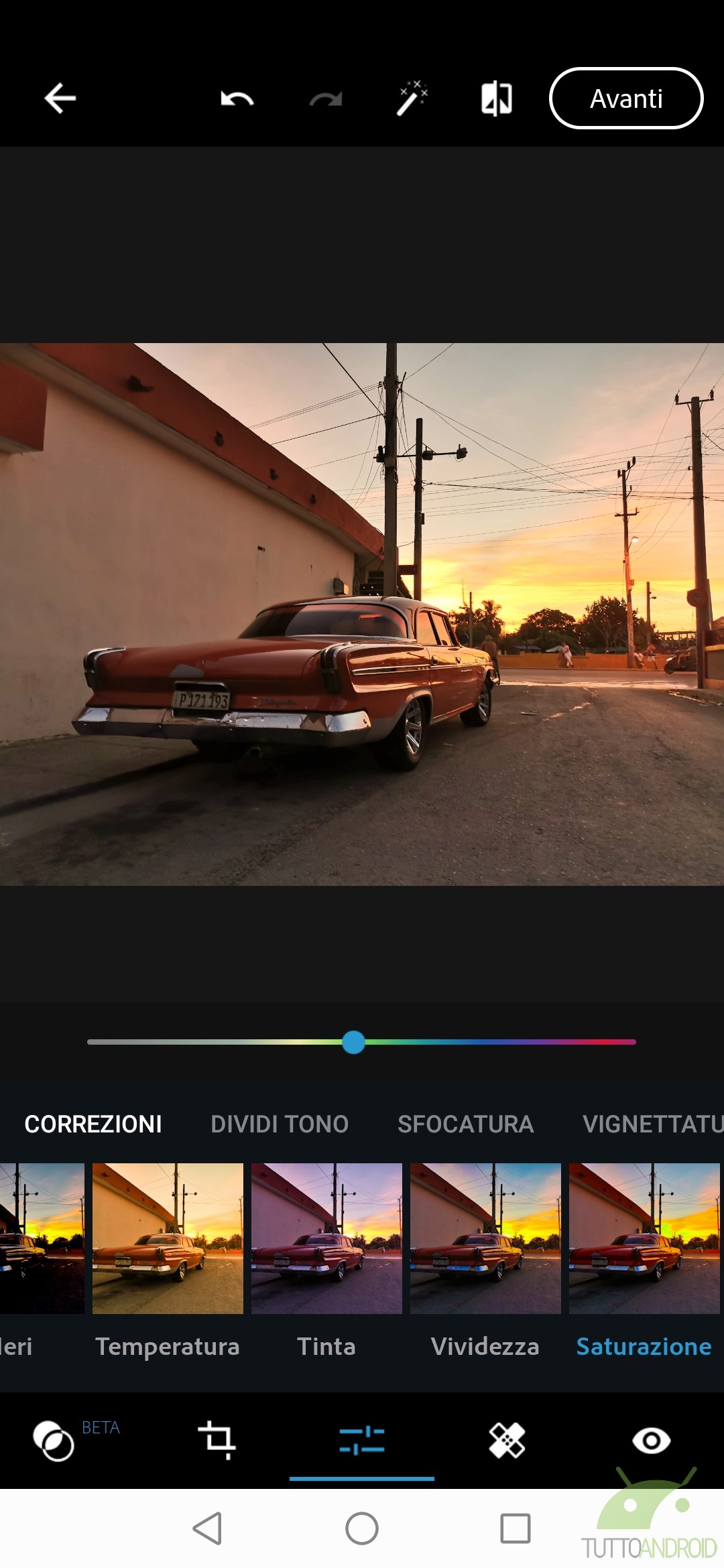
Task: Tap the Avanti button
Action: 626,99
